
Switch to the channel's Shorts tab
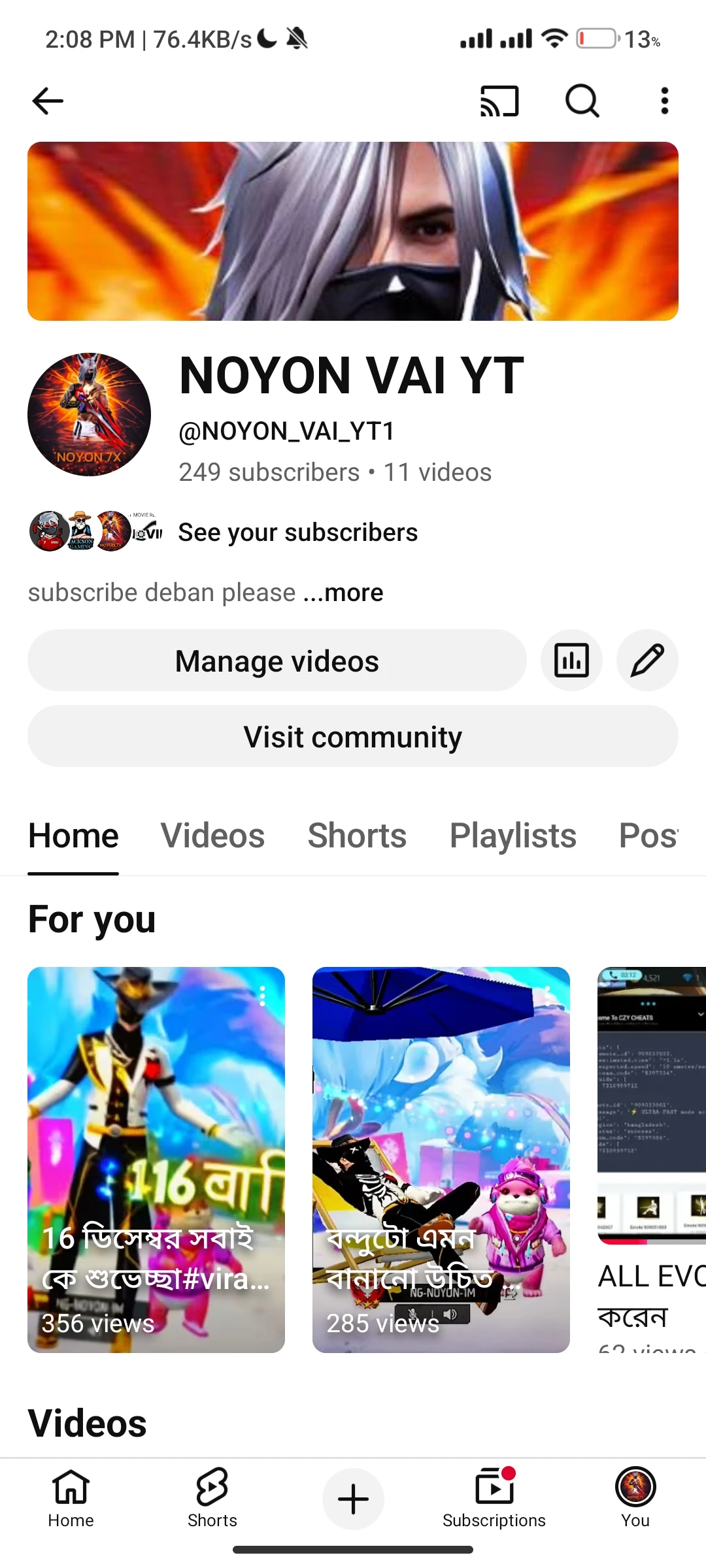pyautogui.click(x=357, y=836)
